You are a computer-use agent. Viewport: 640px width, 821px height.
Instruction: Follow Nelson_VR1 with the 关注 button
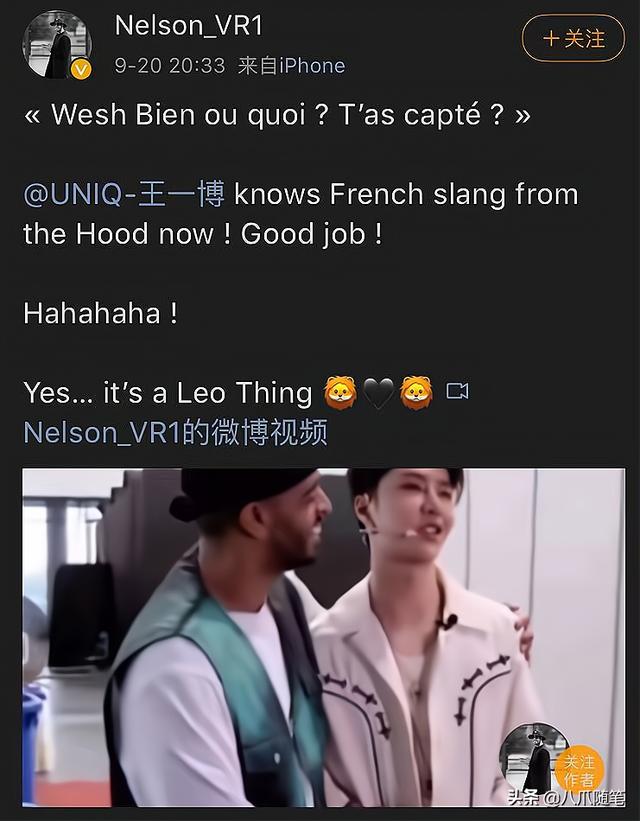click(x=573, y=39)
